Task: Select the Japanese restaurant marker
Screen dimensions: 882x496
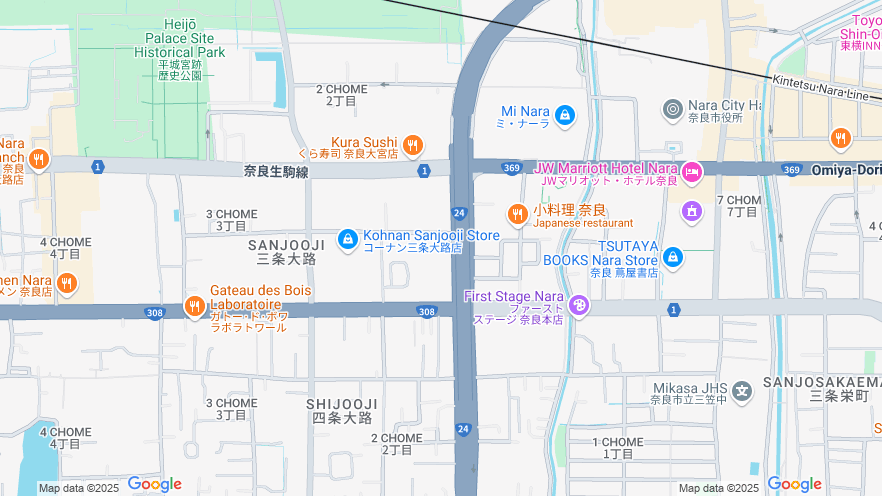Action: (517, 213)
